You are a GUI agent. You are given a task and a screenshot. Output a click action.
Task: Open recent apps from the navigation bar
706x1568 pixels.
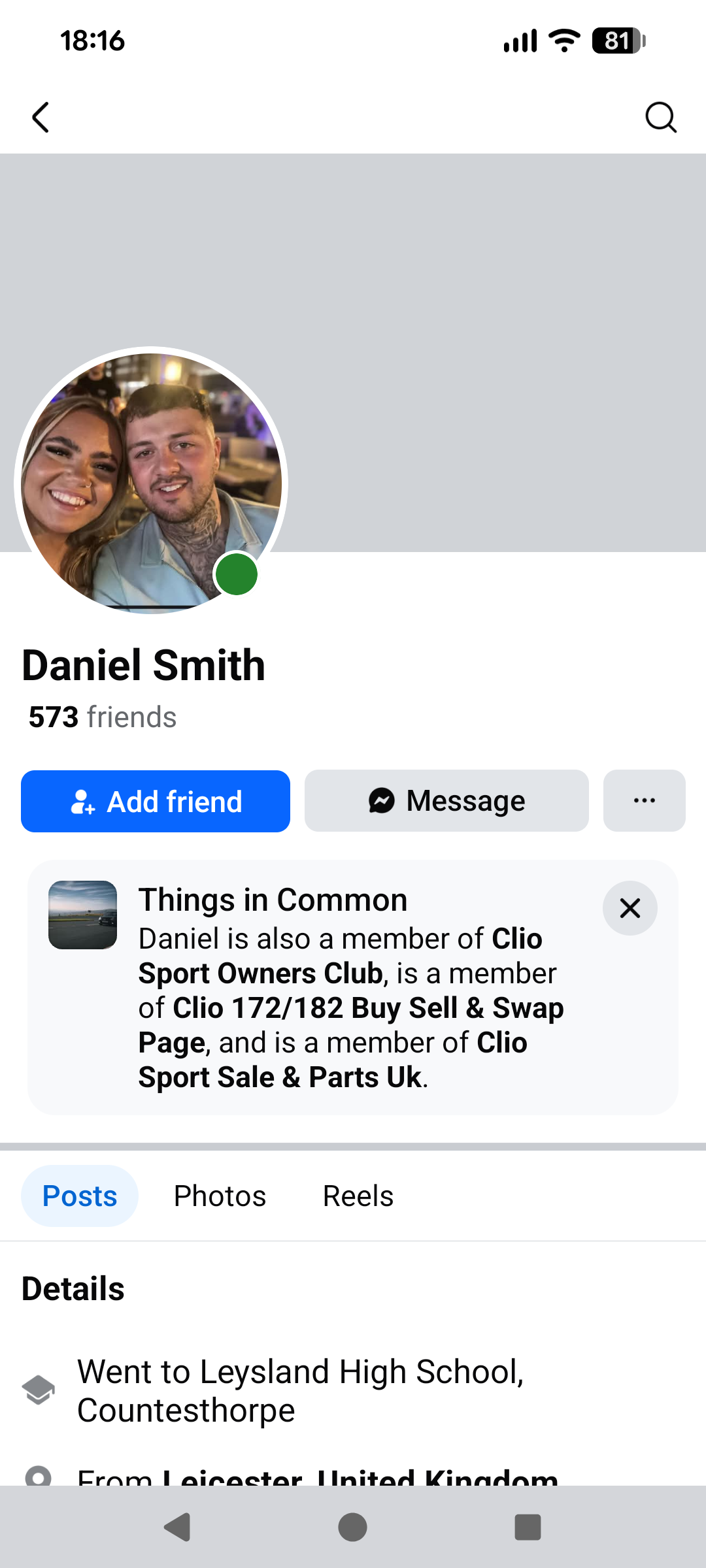click(x=528, y=1527)
